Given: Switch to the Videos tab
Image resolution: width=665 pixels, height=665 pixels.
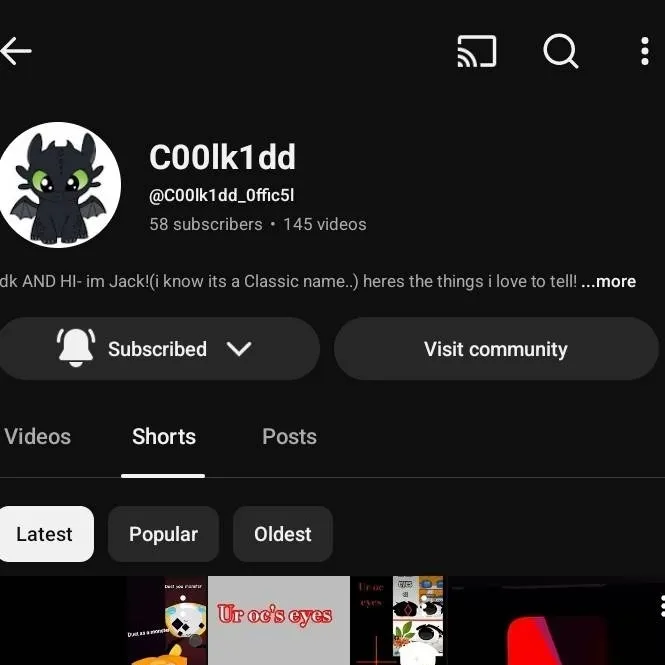Looking at the screenshot, I should (38, 437).
